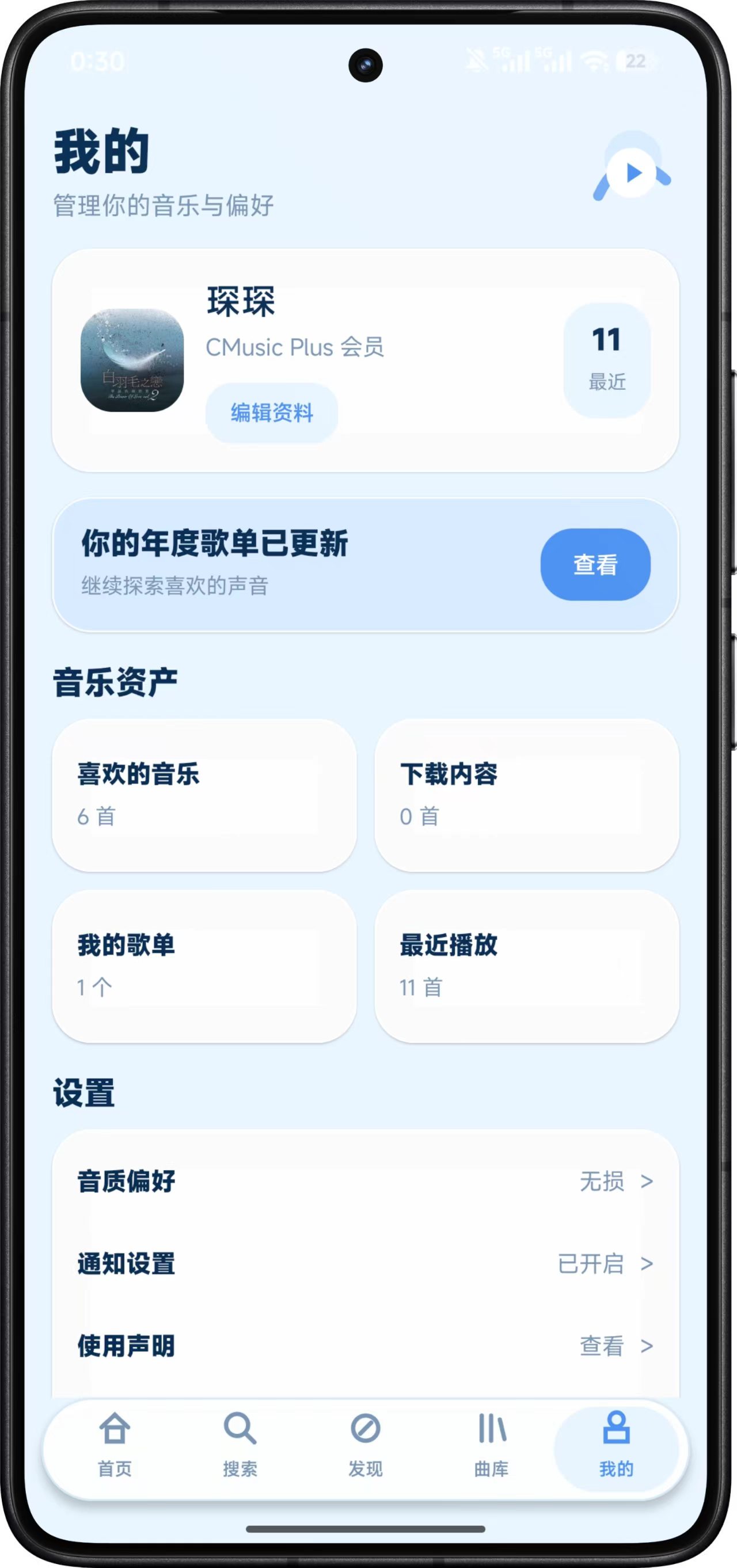Tap the play icon at top right
This screenshot has height=1568, width=737.
[632, 173]
